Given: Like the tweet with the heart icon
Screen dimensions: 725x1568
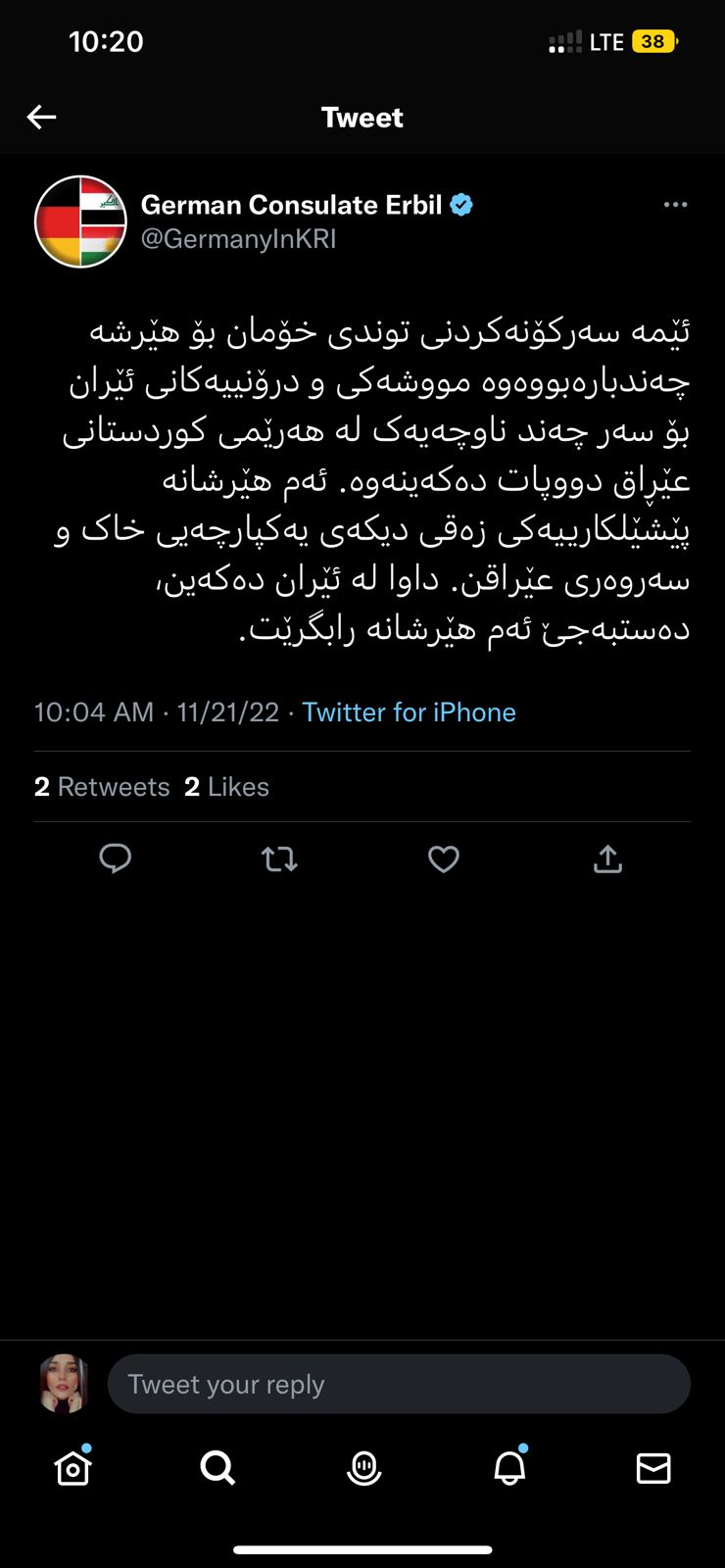Looking at the screenshot, I should (444, 859).
